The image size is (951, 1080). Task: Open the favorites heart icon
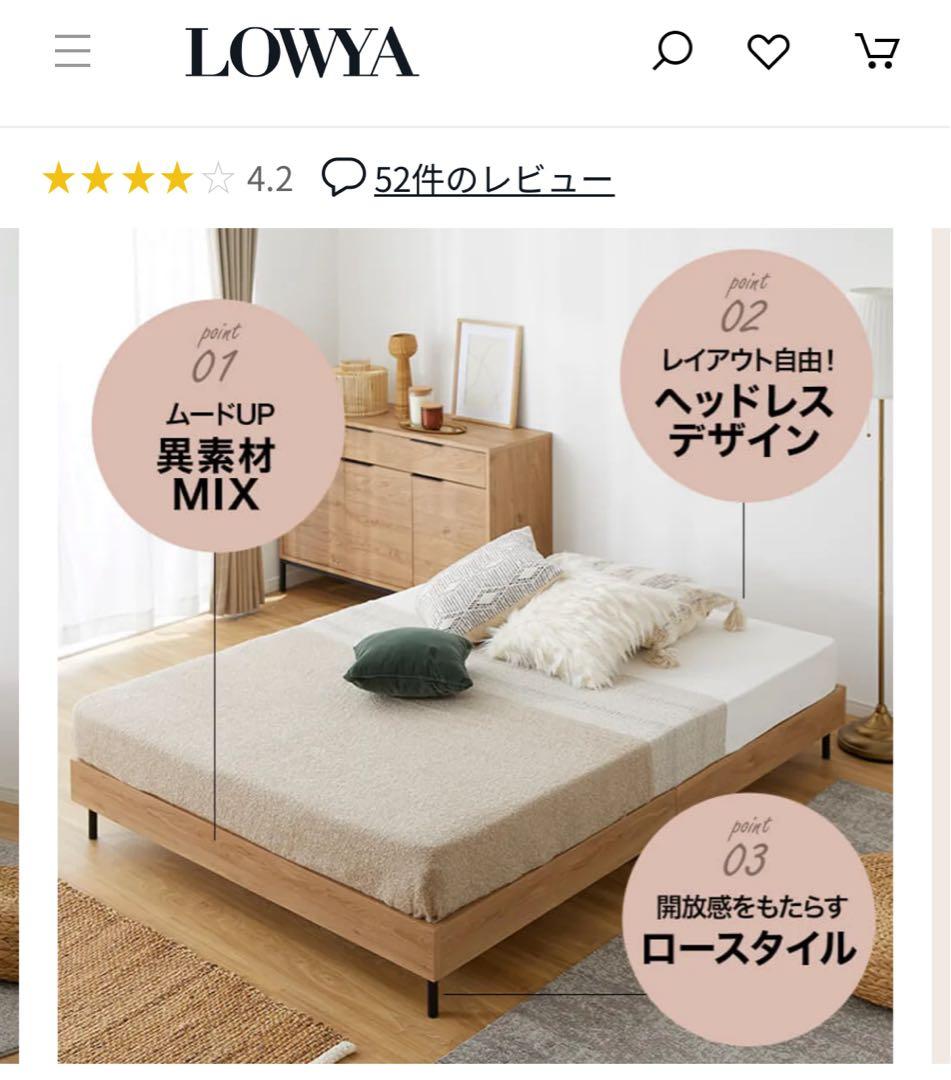(x=769, y=51)
